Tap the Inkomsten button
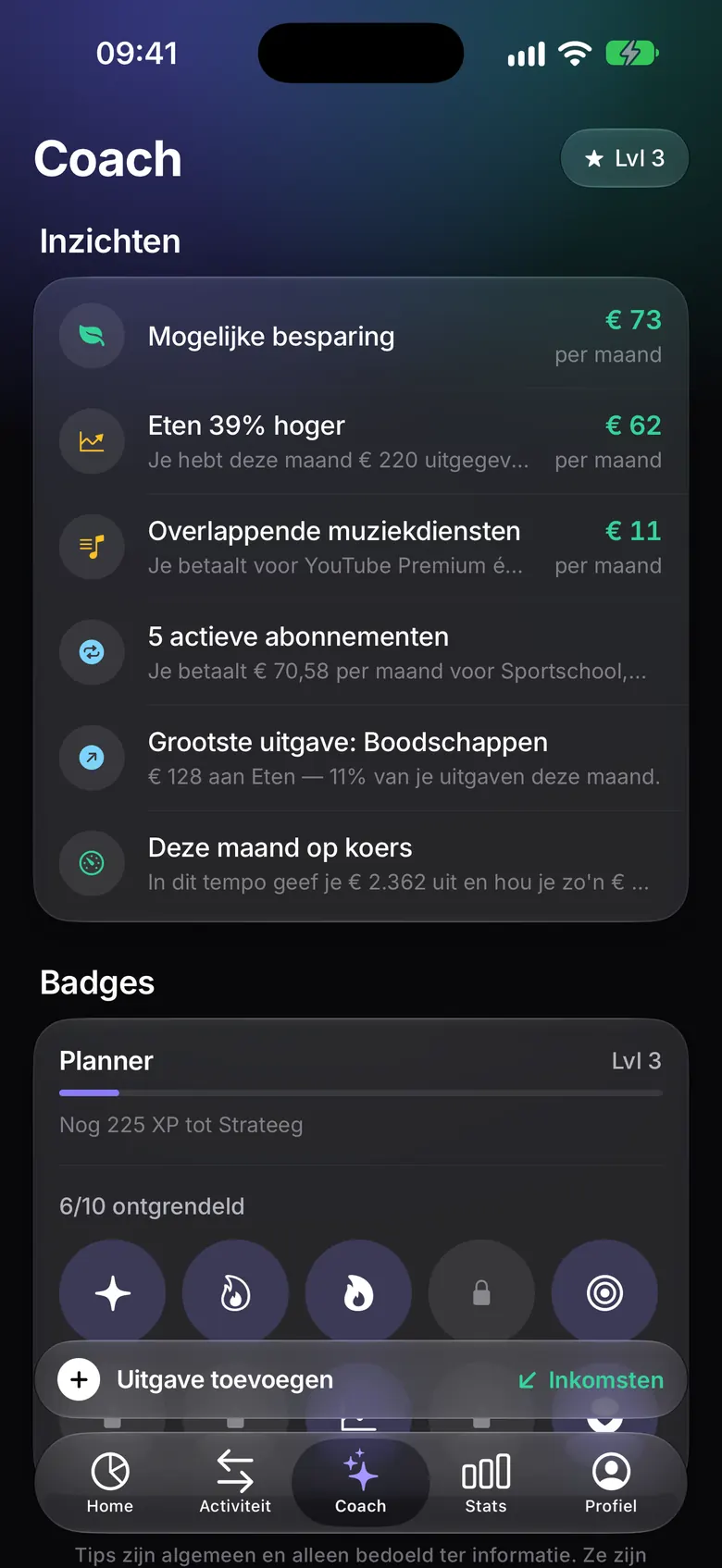The image size is (722, 1568). click(x=591, y=1379)
